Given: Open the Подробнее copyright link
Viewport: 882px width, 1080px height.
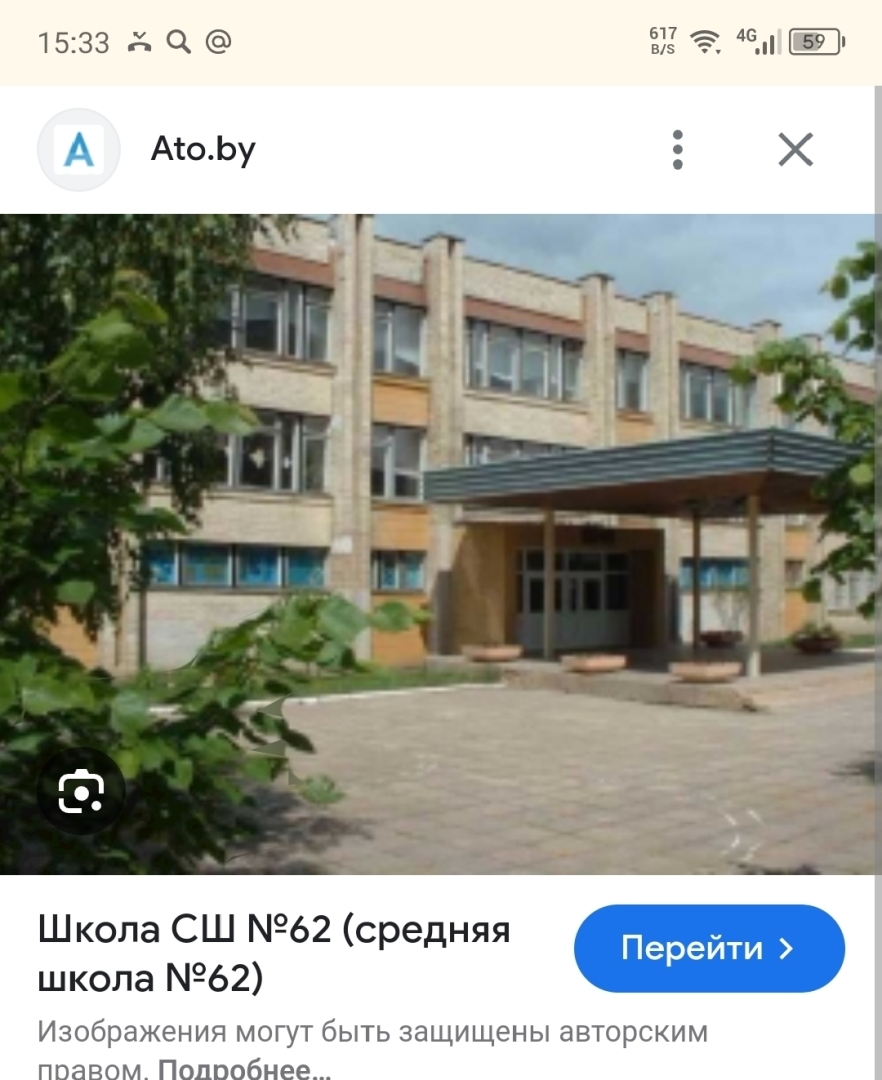Looking at the screenshot, I should click(x=244, y=1068).
